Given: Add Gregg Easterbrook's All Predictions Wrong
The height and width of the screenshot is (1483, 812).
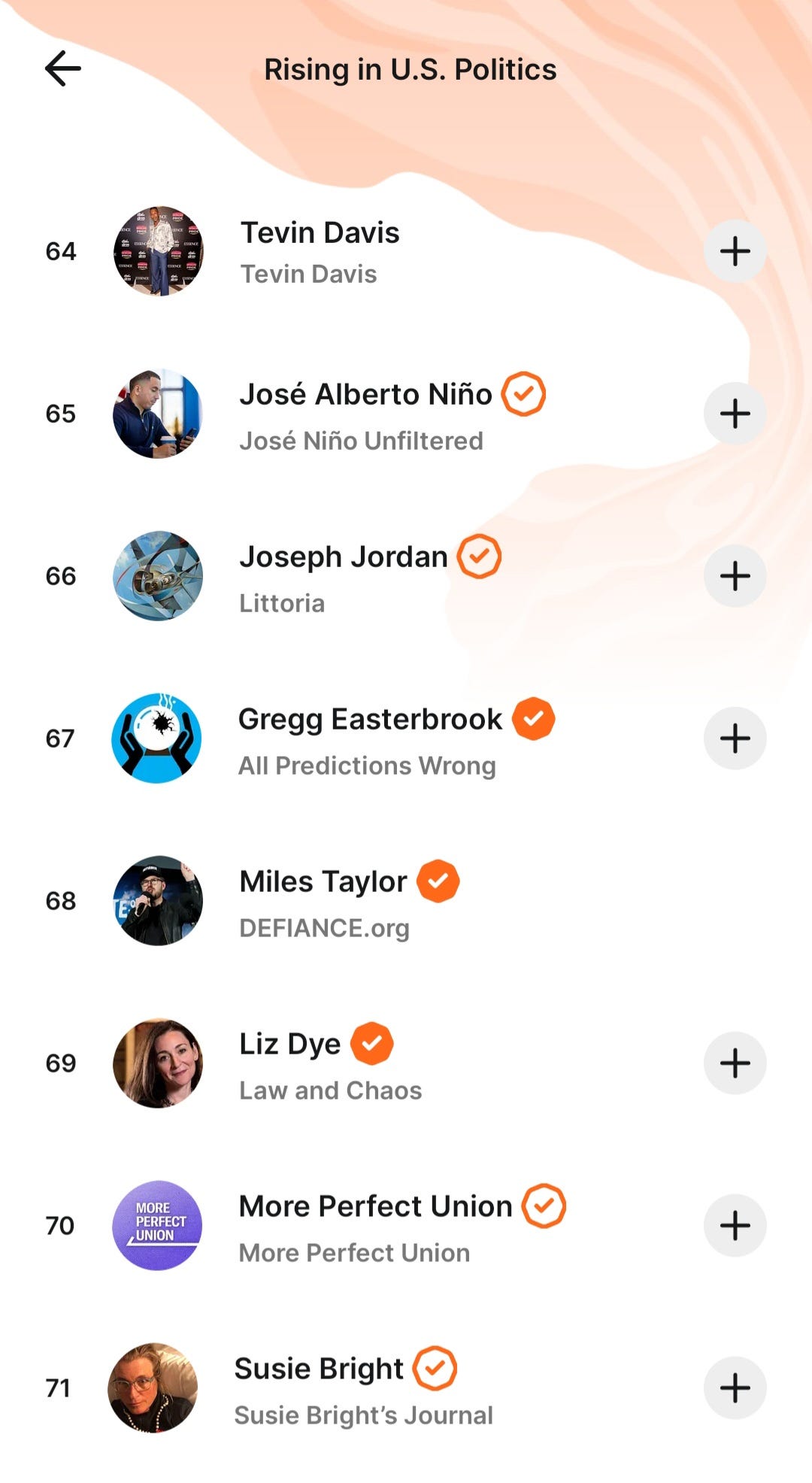Looking at the screenshot, I should (735, 738).
